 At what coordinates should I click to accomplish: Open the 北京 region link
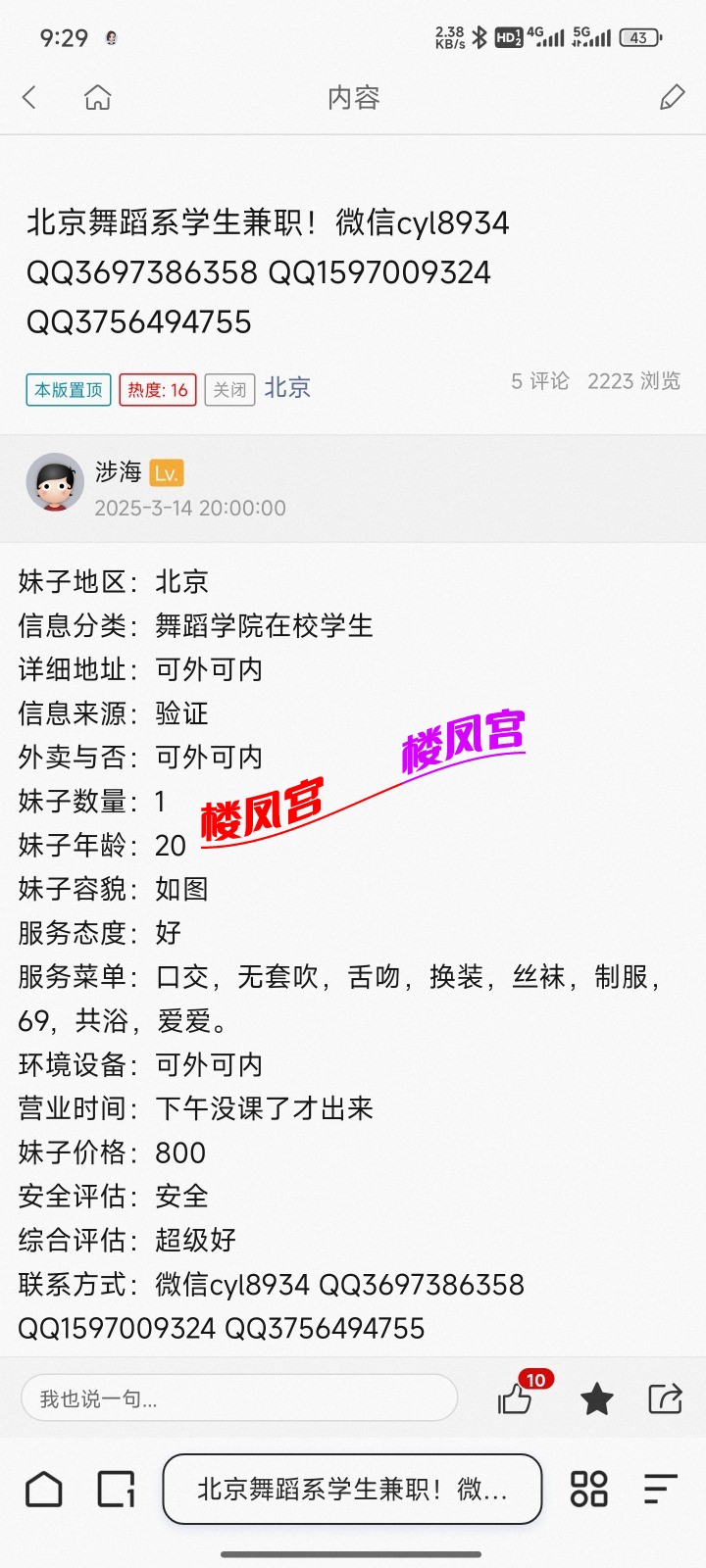[x=287, y=388]
